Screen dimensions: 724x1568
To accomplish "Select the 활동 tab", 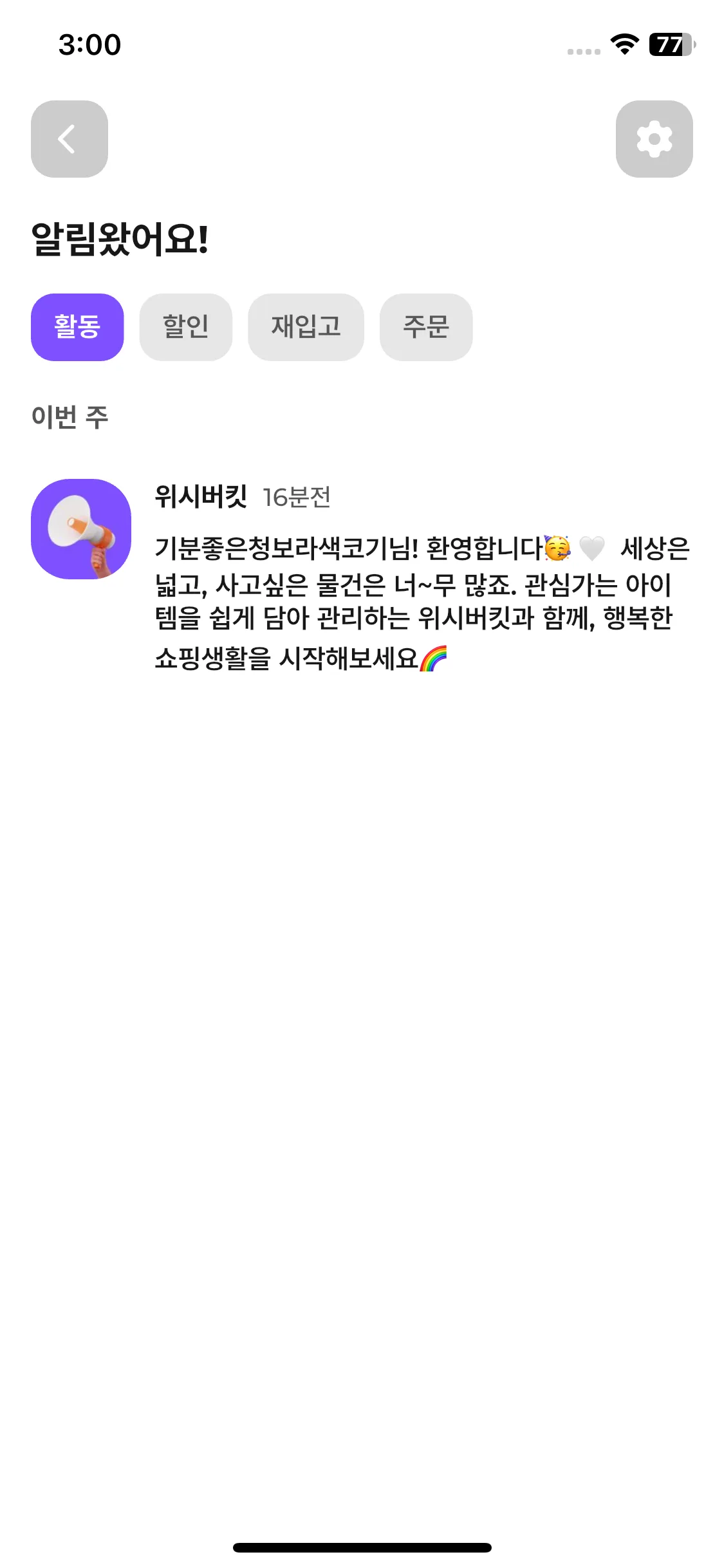I will pos(77,327).
